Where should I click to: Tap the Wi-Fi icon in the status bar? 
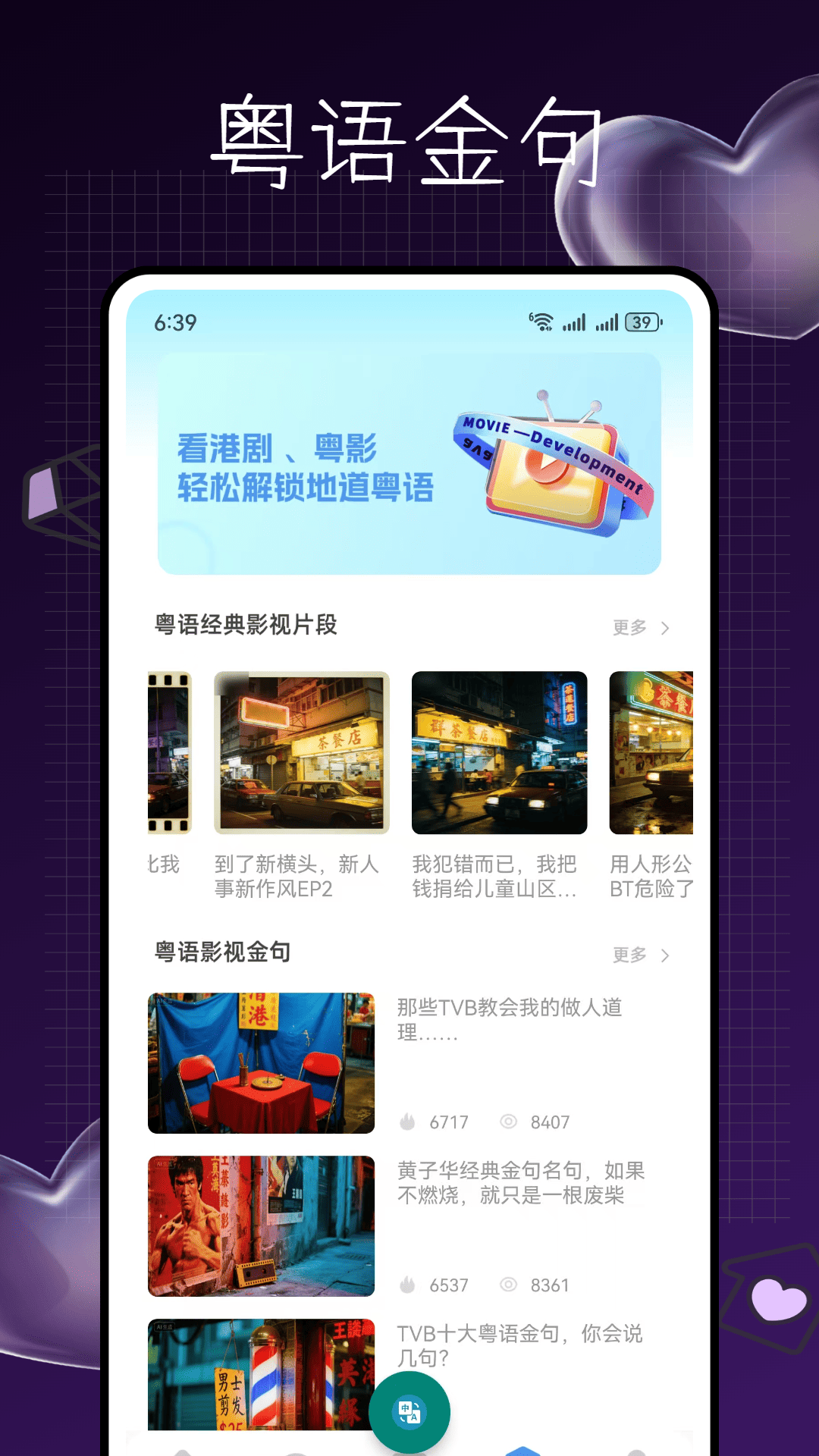(543, 322)
